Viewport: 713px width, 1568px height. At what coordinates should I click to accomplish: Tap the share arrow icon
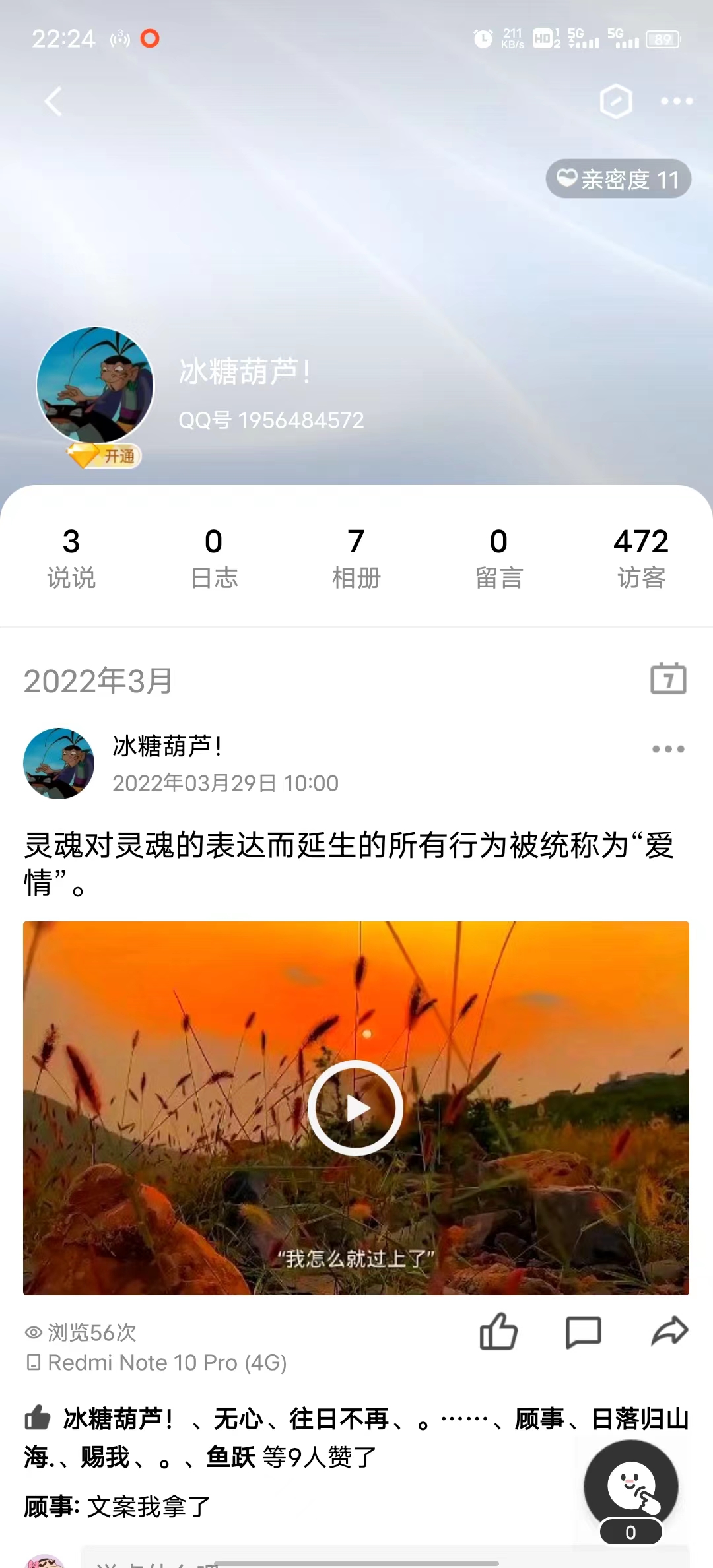tap(669, 1330)
